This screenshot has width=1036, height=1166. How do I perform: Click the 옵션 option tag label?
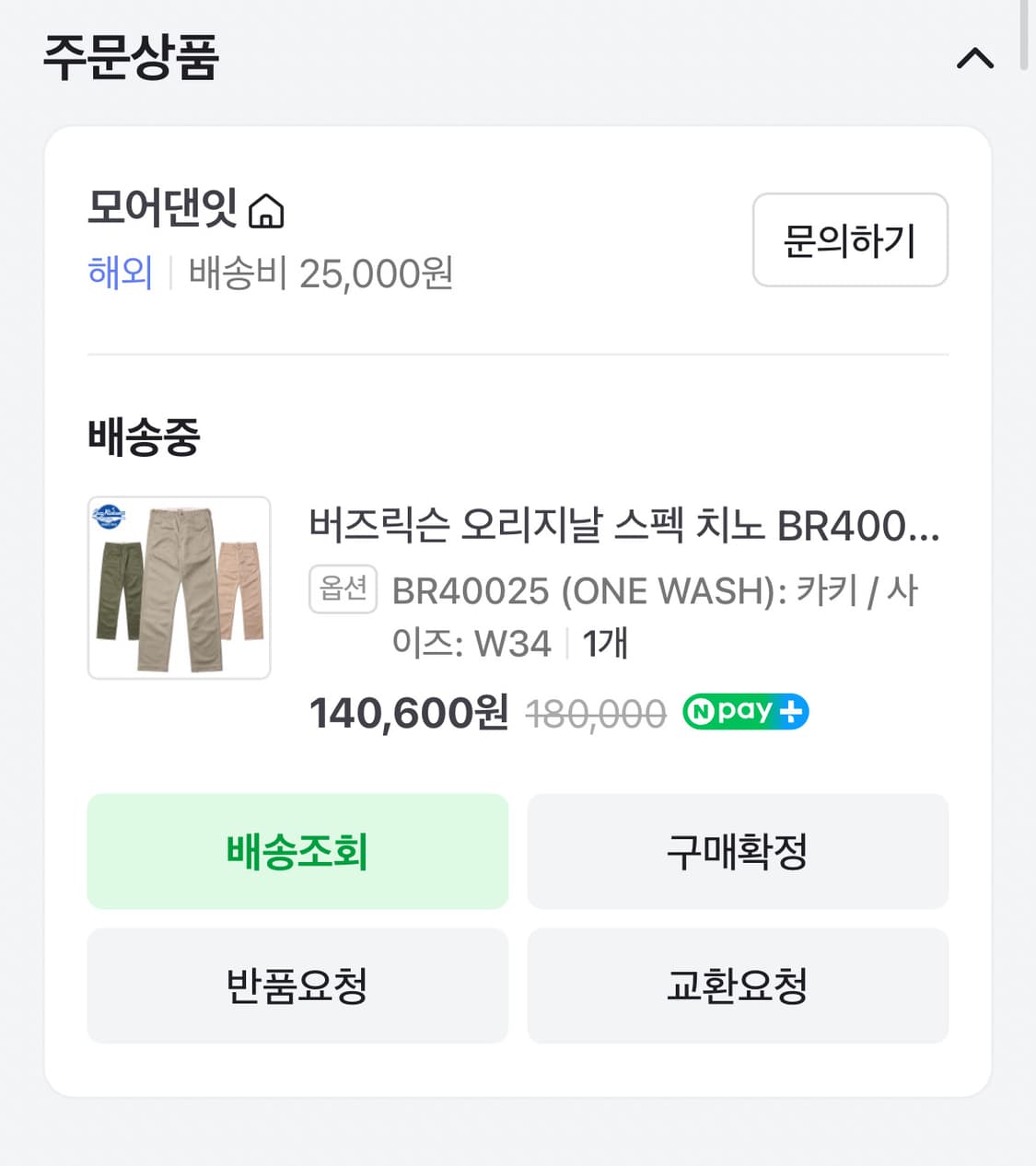click(x=342, y=589)
